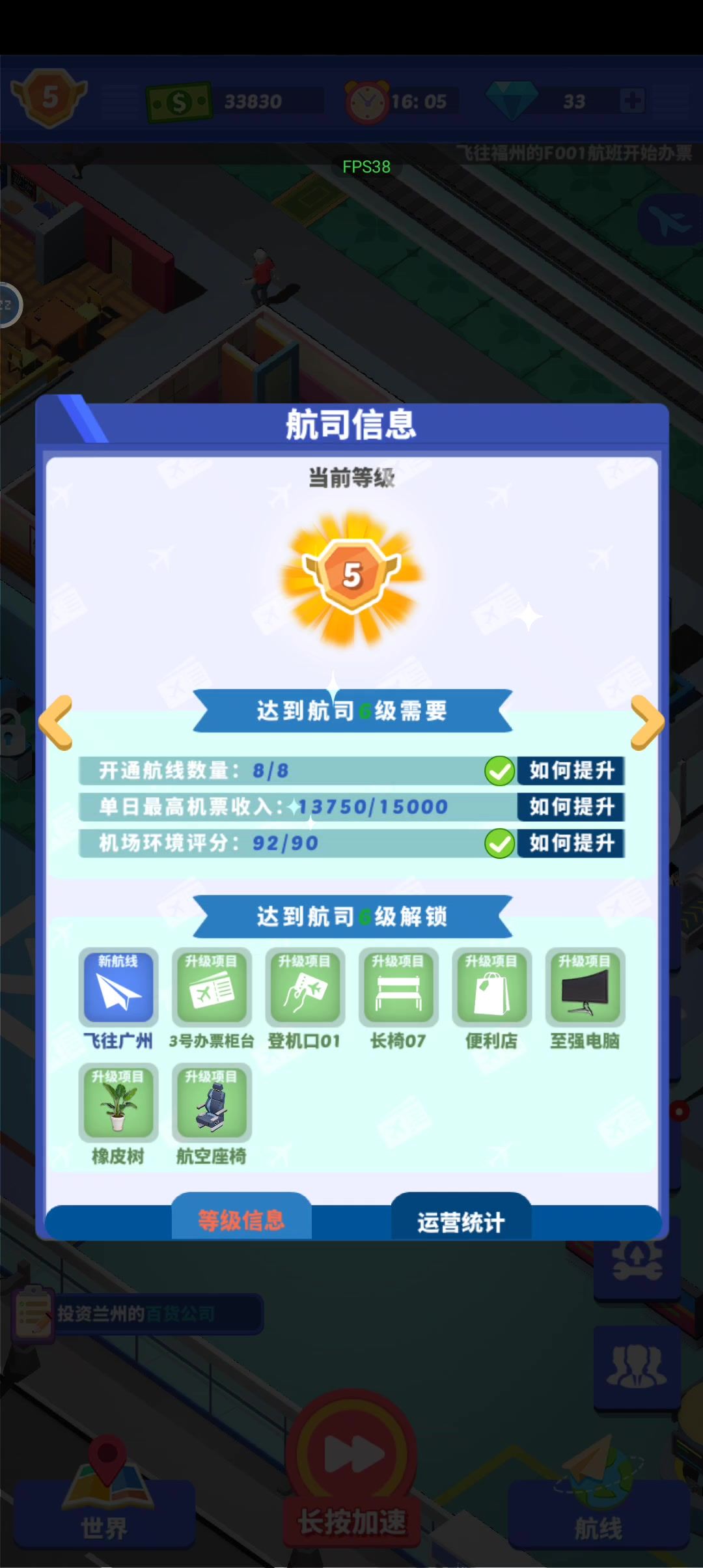View the 登机口01 upgrade item
The height and width of the screenshot is (1568, 703).
[x=305, y=987]
